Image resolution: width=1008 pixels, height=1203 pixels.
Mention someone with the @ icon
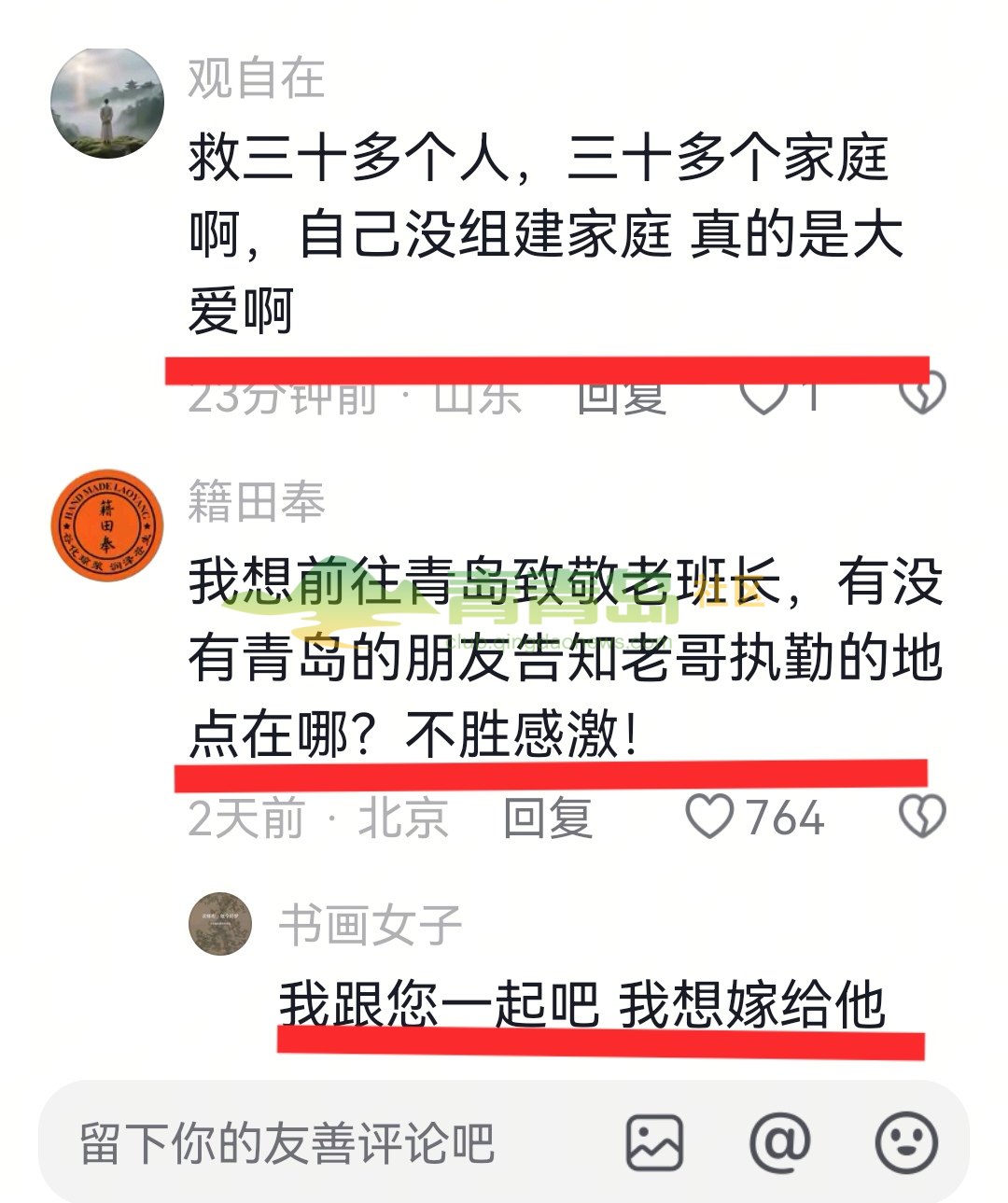tap(779, 1142)
